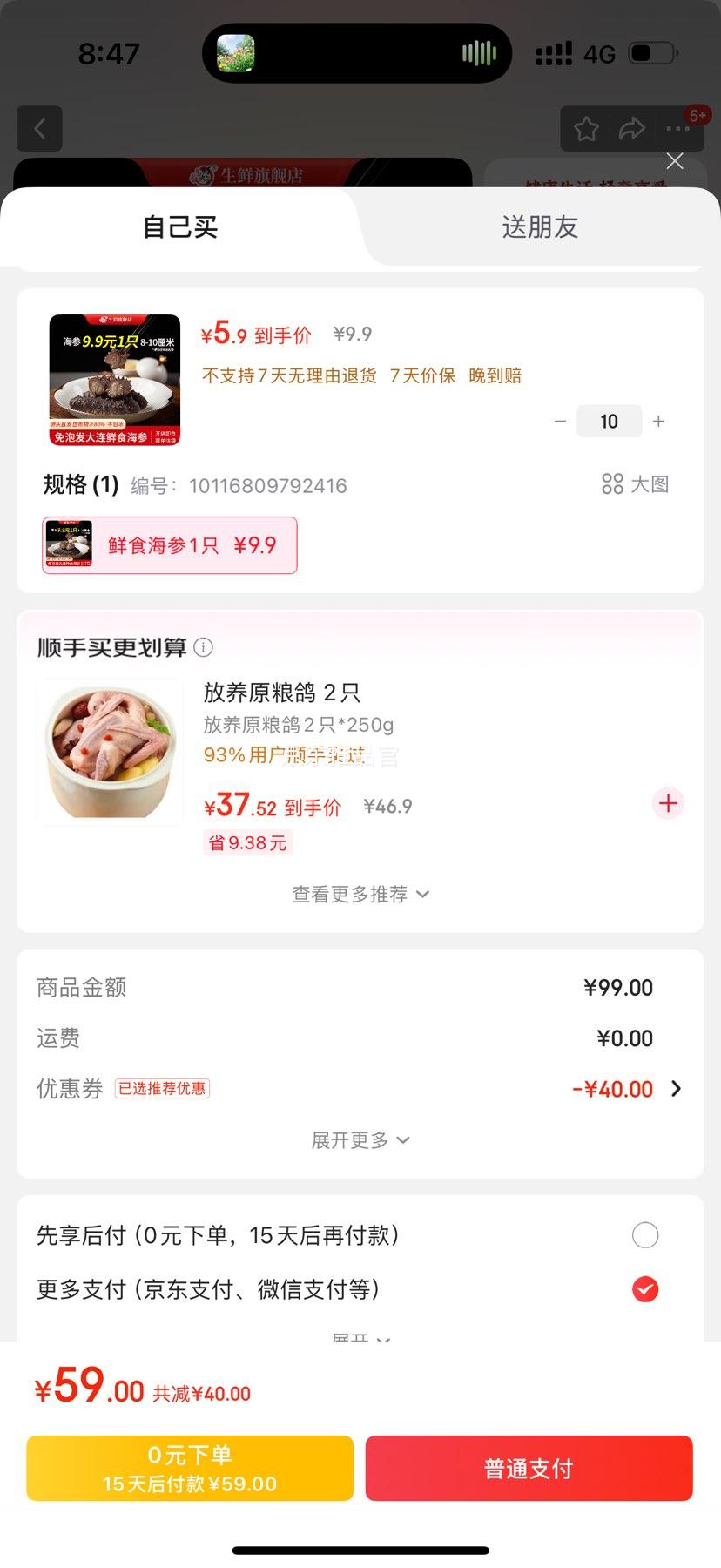Open the more options icon with 5+ badge

point(678,128)
